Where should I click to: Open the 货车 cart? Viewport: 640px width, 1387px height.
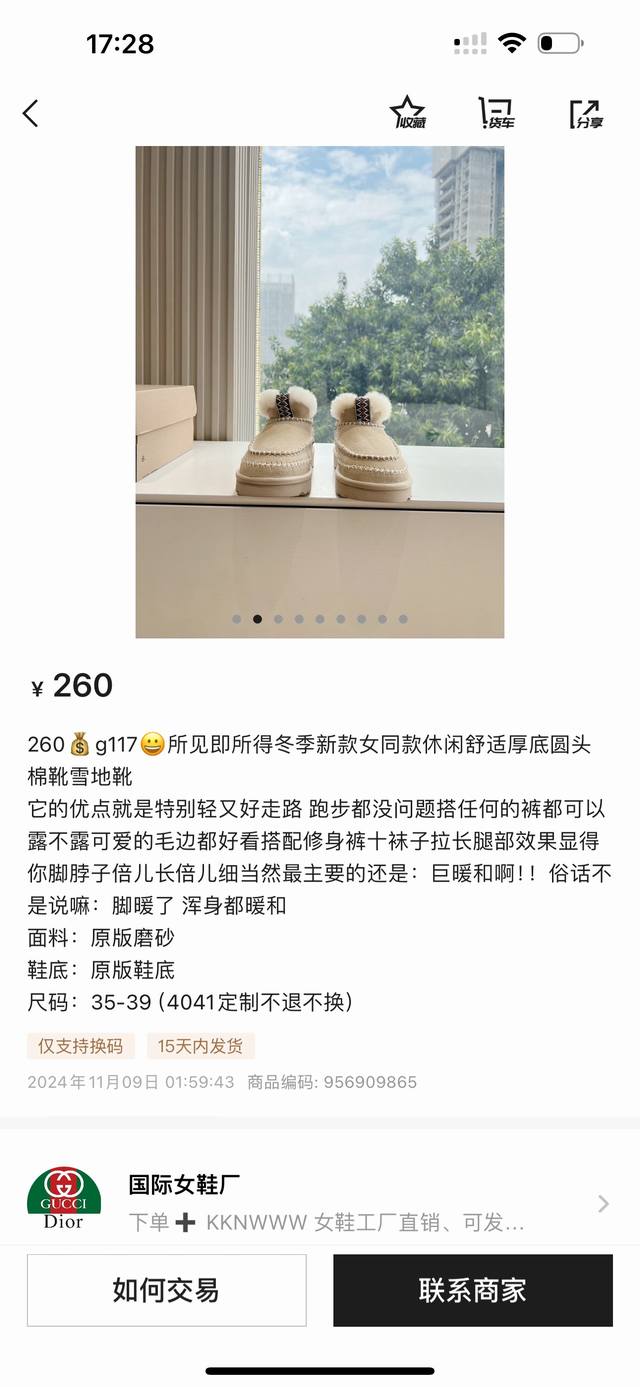pyautogui.click(x=496, y=112)
